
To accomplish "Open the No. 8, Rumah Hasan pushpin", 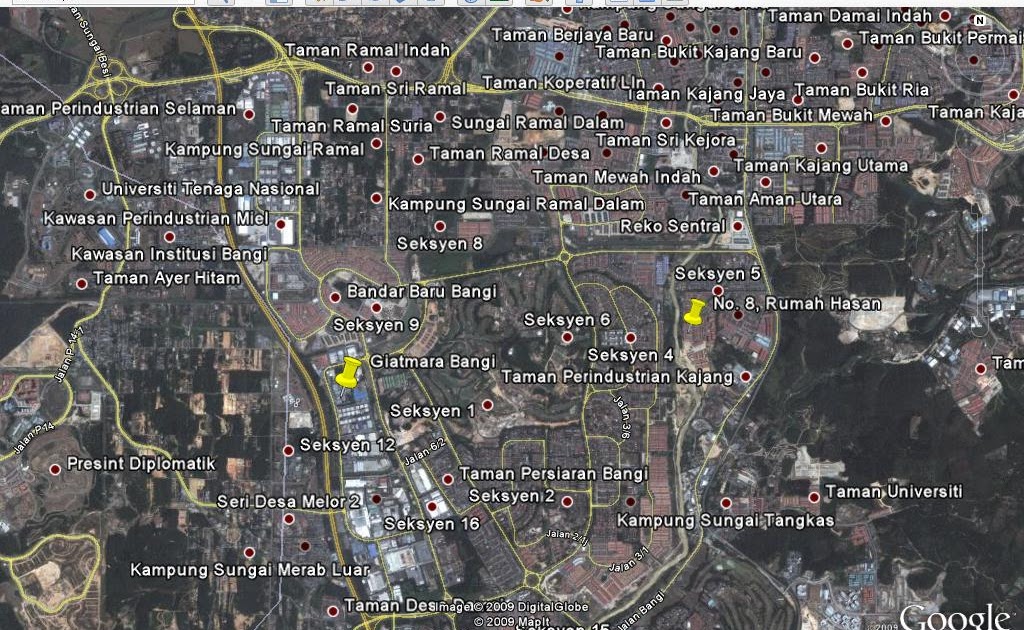I will click(x=694, y=311).
